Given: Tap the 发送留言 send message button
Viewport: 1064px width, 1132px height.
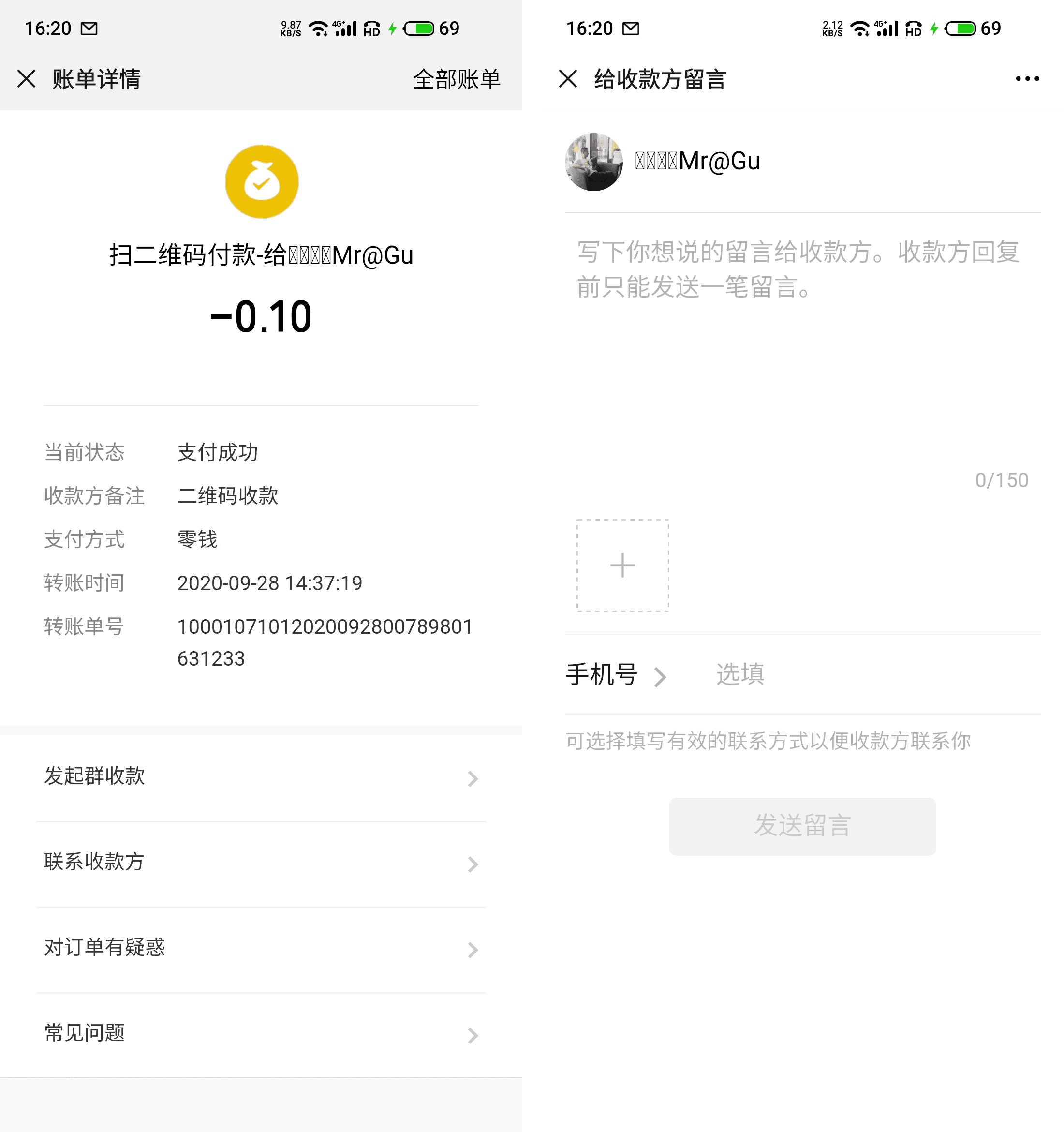Looking at the screenshot, I should click(802, 826).
